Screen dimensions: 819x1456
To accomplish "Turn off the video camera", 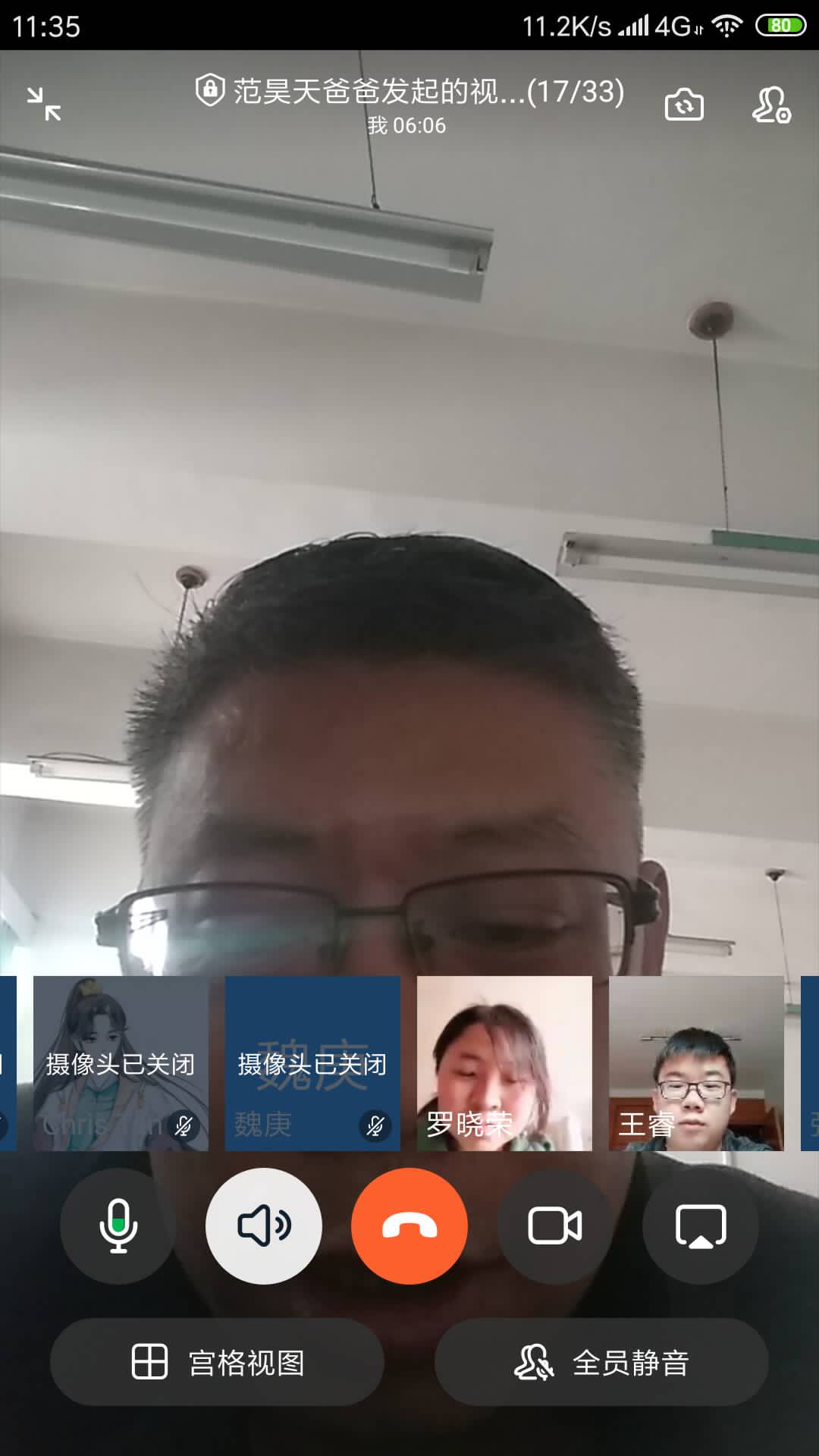I will click(x=555, y=1226).
